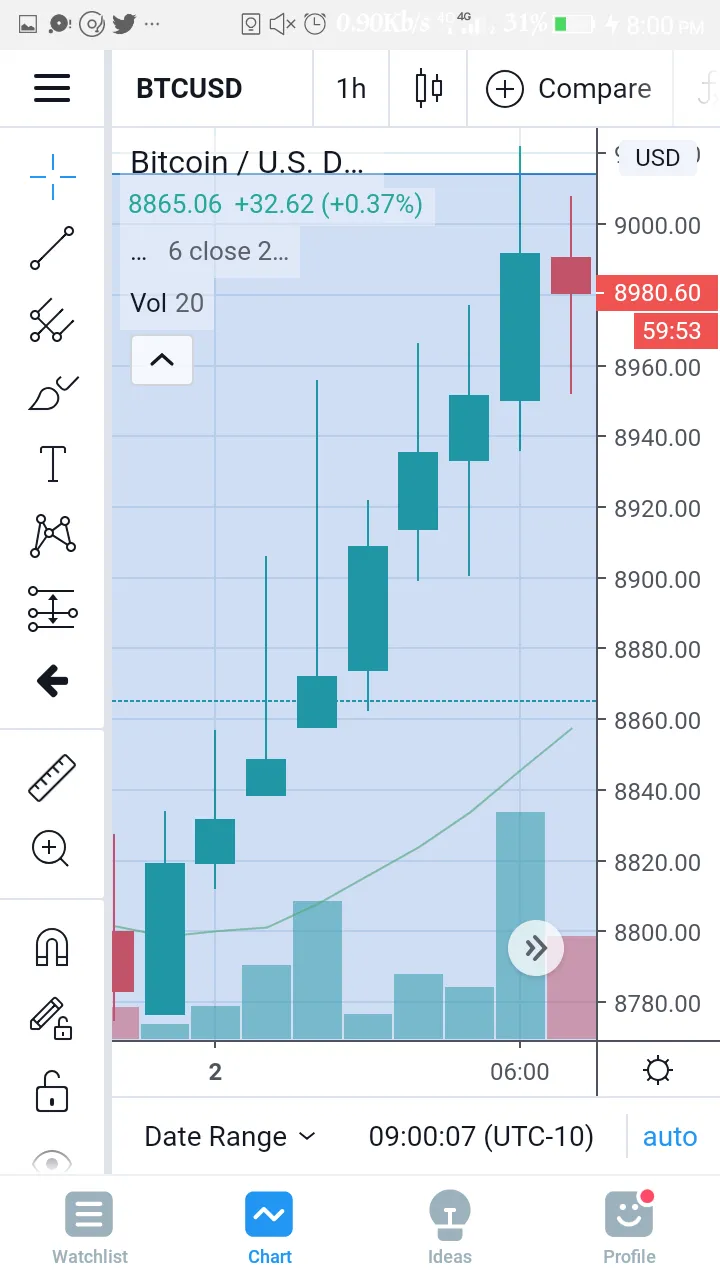720x1280 pixels.
Task: Switch to the Watchlist tab
Action: tap(90, 1228)
